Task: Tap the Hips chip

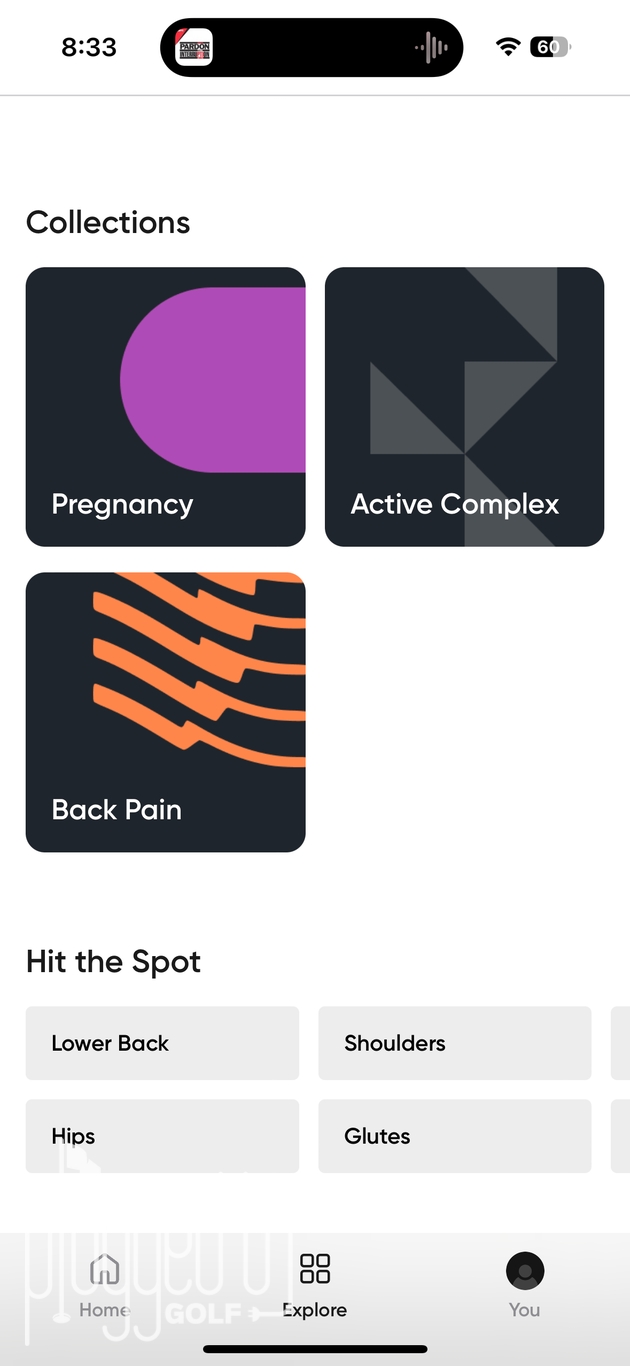Action: click(162, 1136)
